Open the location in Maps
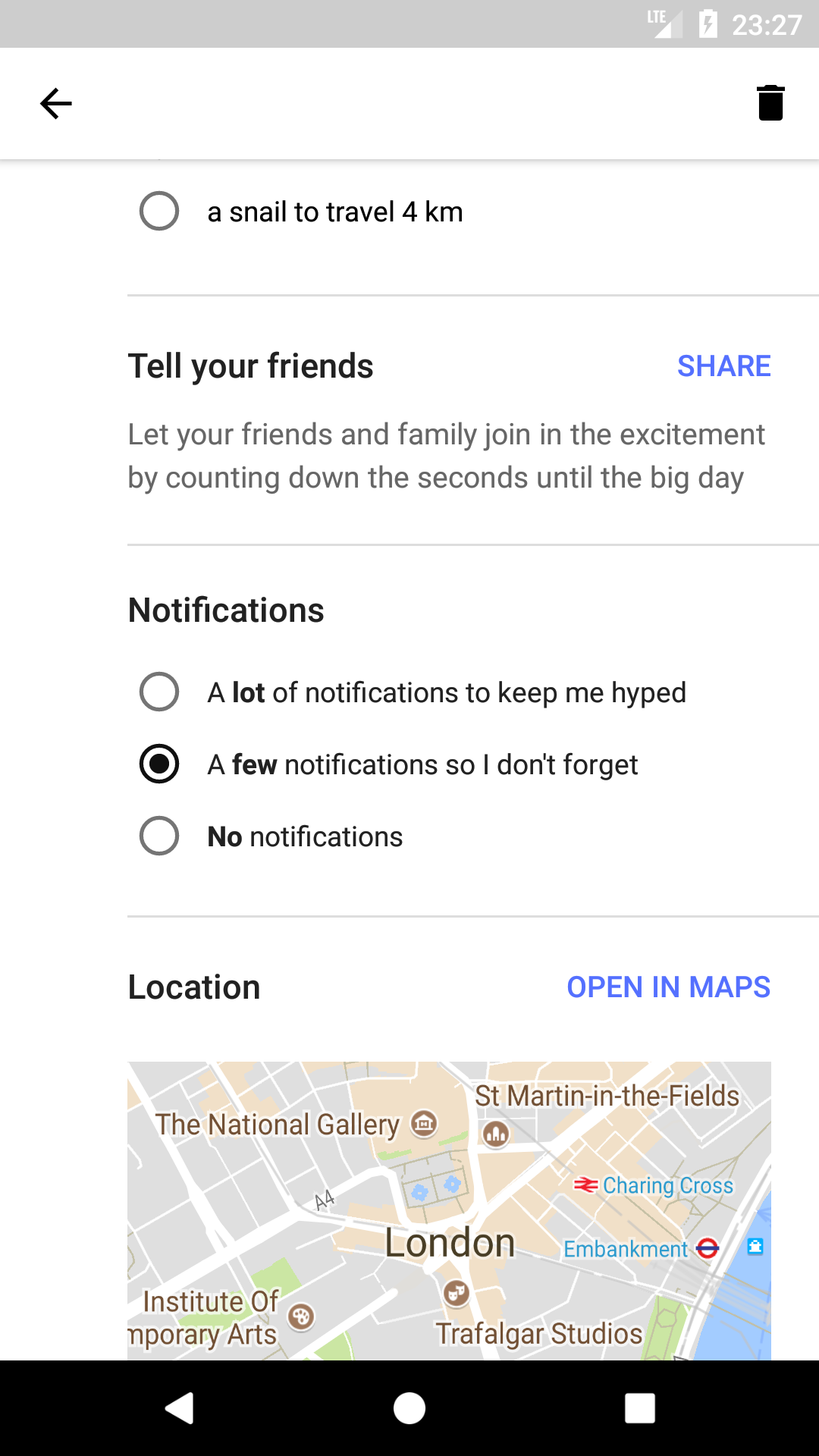This screenshot has height=1456, width=819. [x=669, y=987]
